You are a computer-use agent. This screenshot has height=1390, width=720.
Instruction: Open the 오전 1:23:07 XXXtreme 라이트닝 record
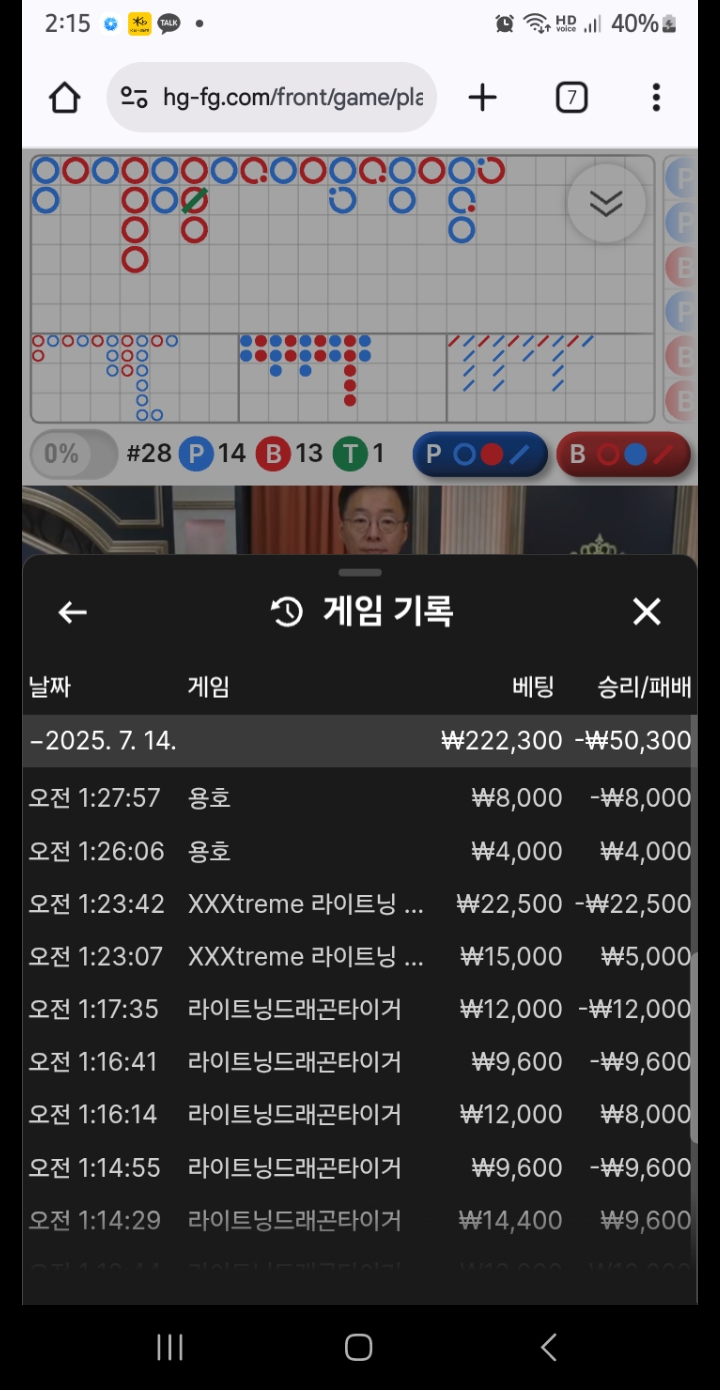click(358, 957)
